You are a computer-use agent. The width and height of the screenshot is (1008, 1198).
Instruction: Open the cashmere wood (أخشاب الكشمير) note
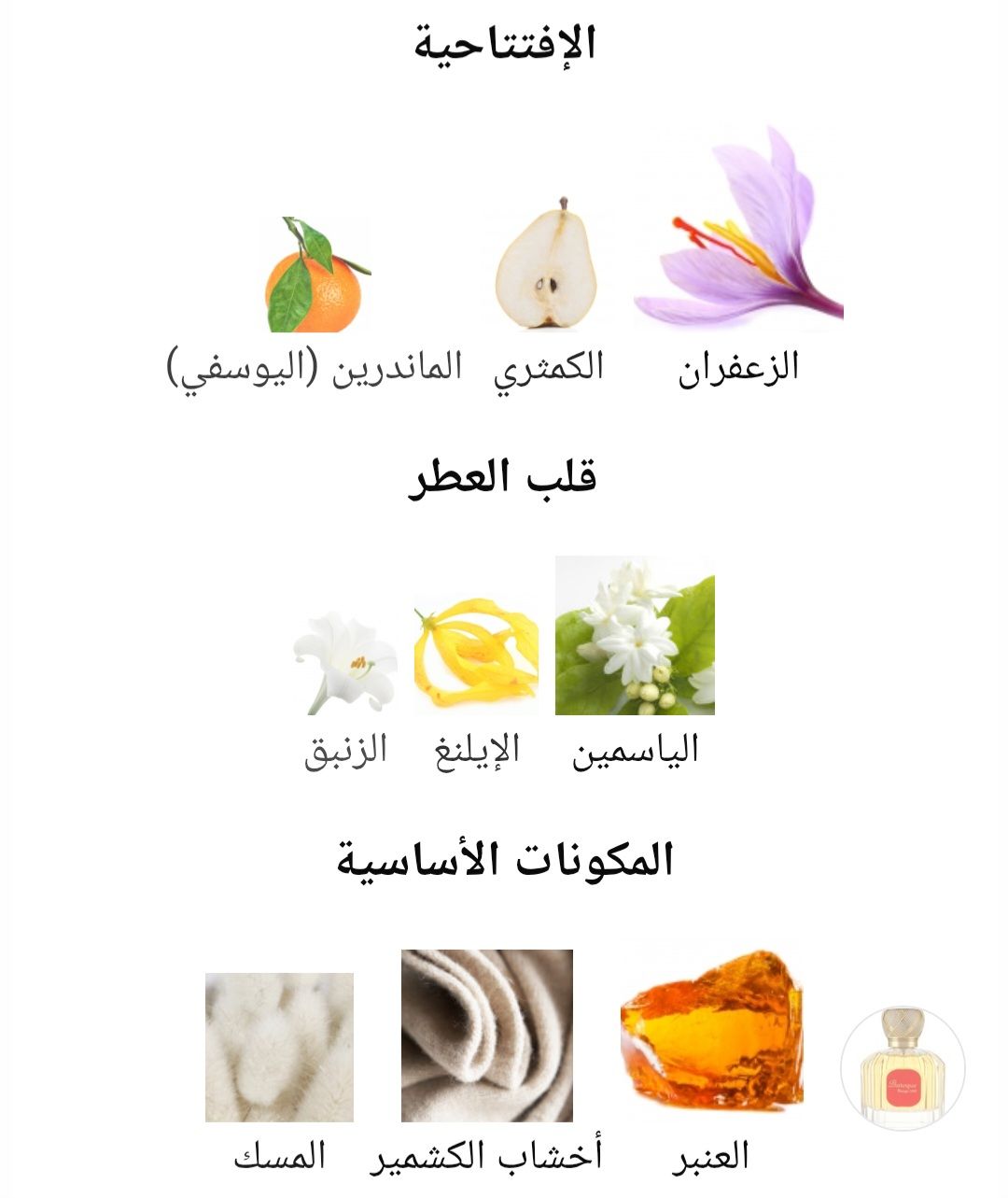click(x=486, y=1036)
